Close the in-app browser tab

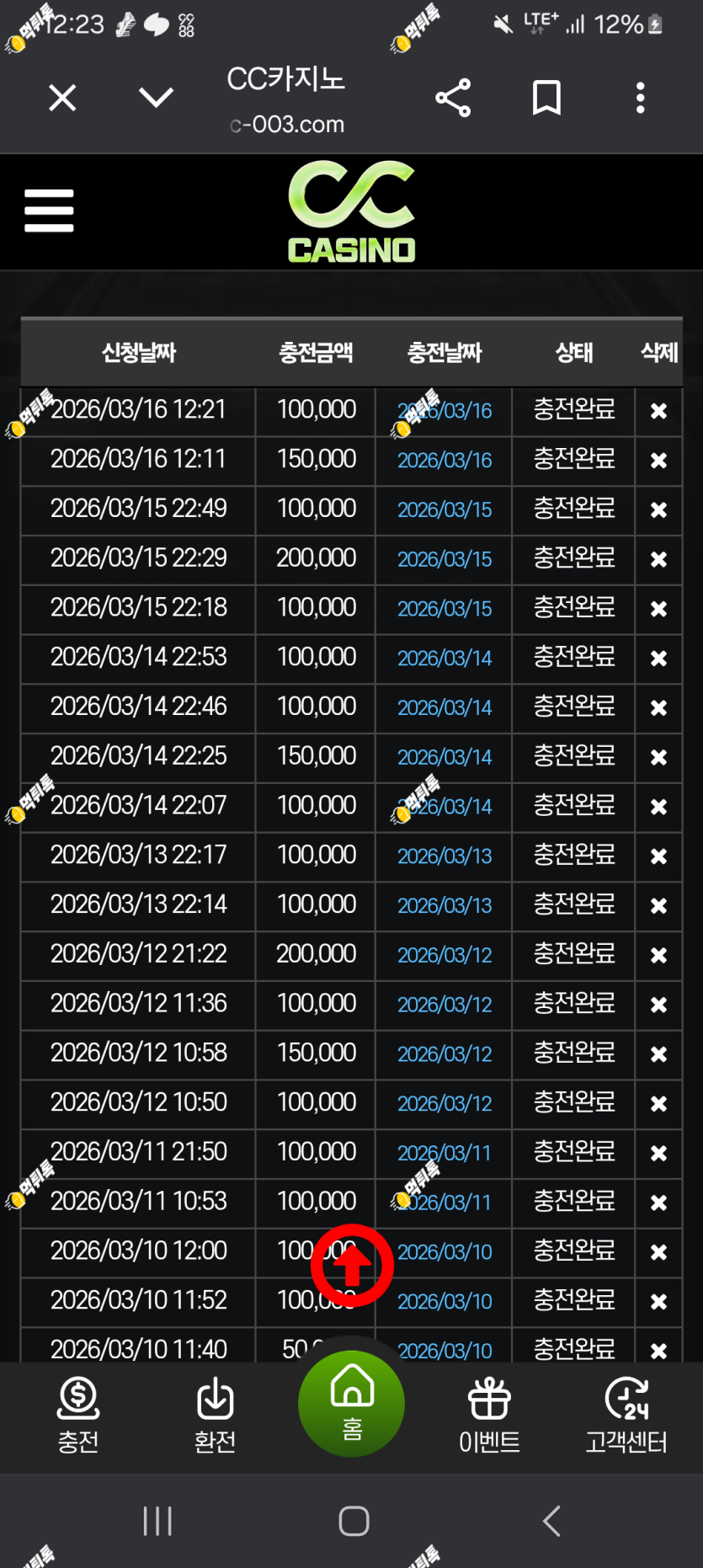[x=62, y=98]
